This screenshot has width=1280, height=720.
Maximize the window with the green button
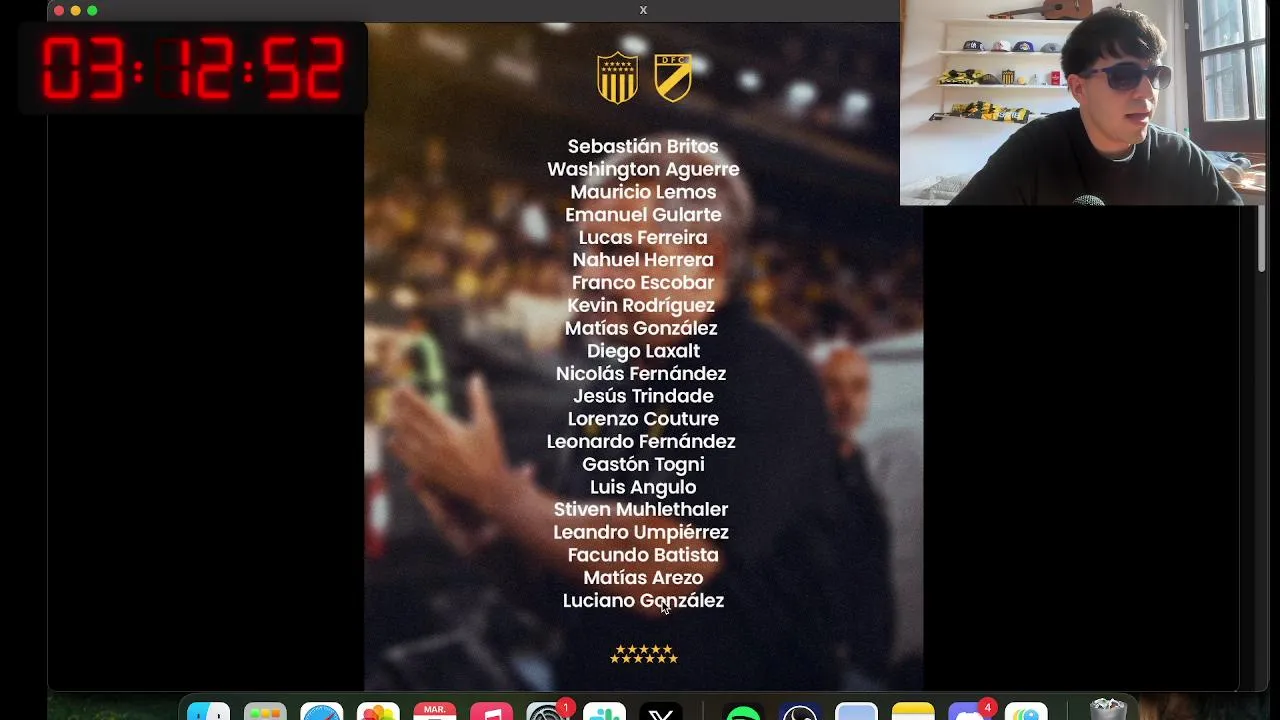92,10
